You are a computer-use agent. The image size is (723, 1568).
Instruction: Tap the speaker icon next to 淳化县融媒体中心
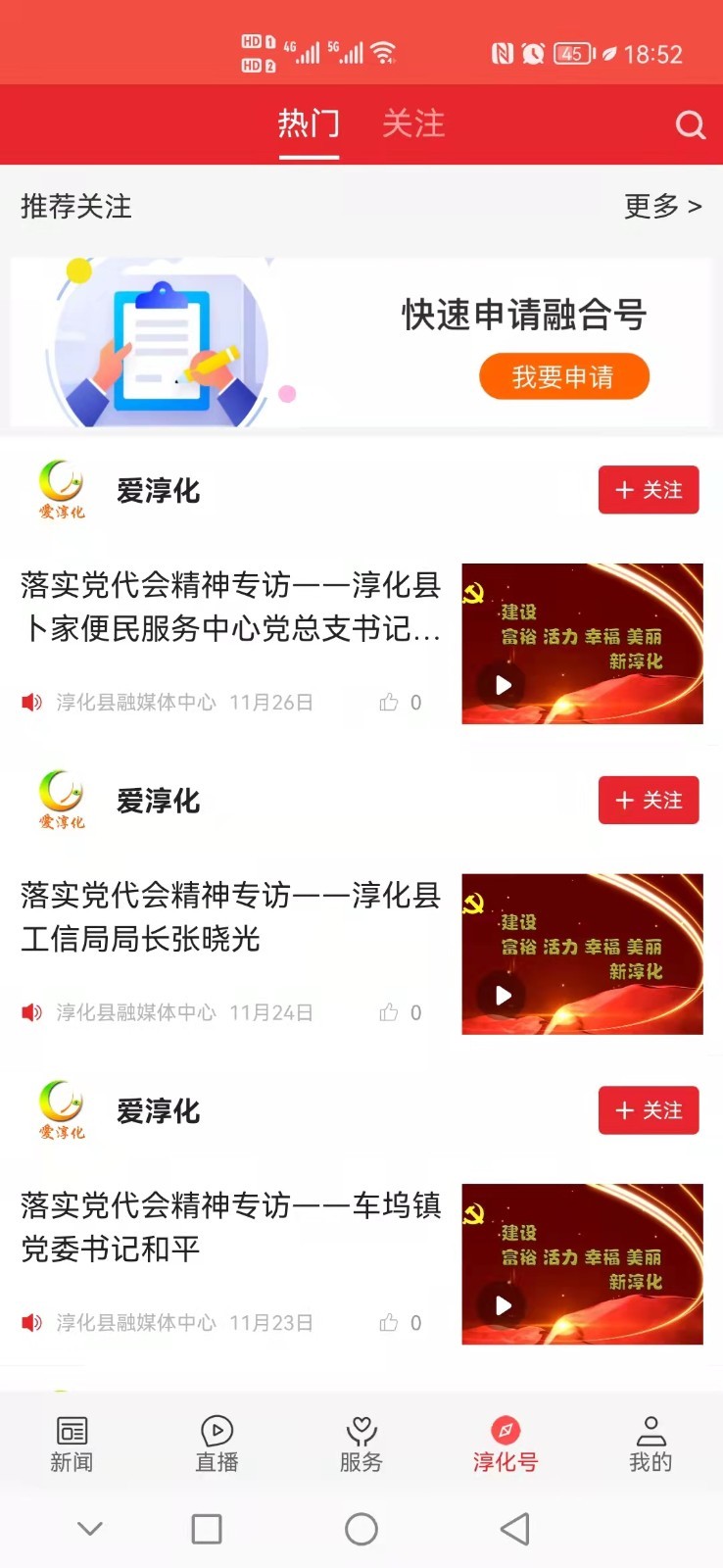tap(28, 703)
